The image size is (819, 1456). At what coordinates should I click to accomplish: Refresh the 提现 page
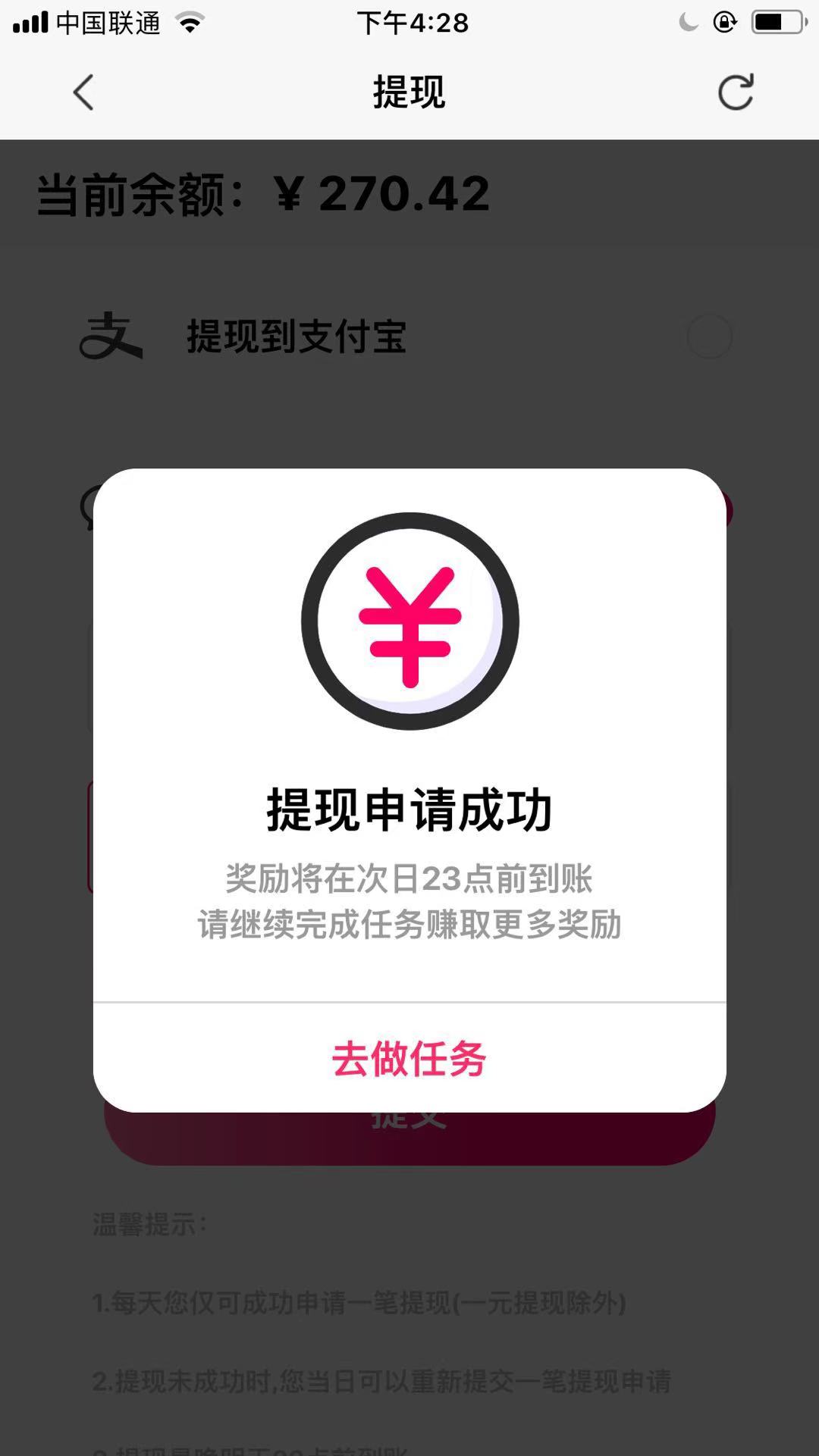coord(735,92)
